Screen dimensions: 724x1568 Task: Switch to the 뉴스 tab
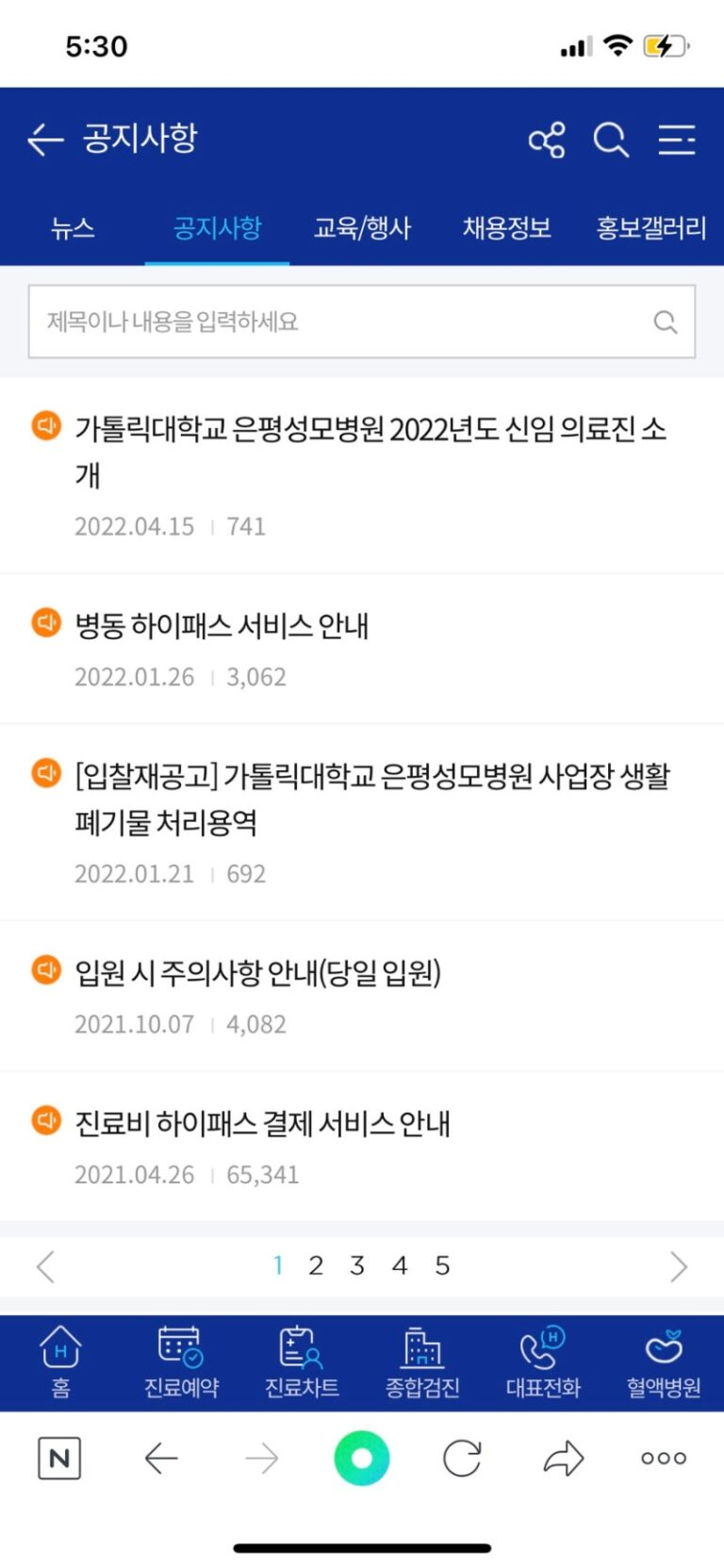pyautogui.click(x=73, y=228)
